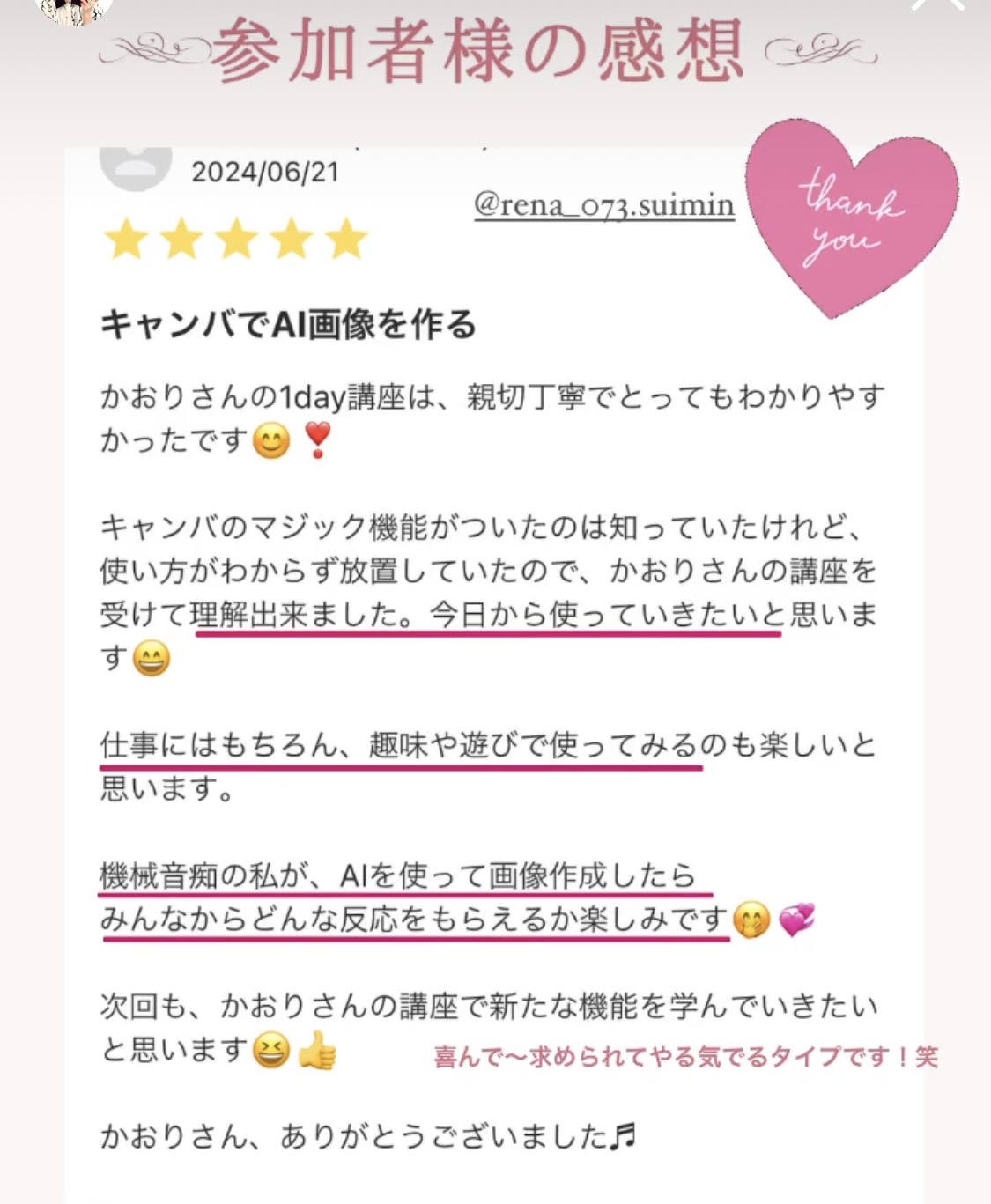Open the @rena_073.suimin mention

(x=603, y=205)
